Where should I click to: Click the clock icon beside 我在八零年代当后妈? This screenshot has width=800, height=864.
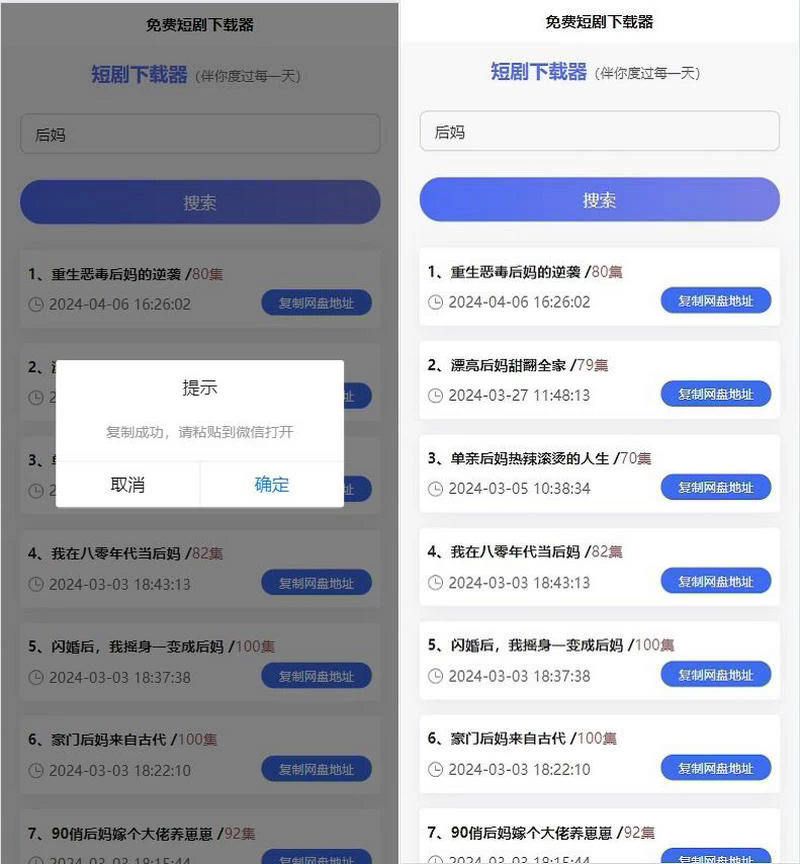tap(437, 581)
